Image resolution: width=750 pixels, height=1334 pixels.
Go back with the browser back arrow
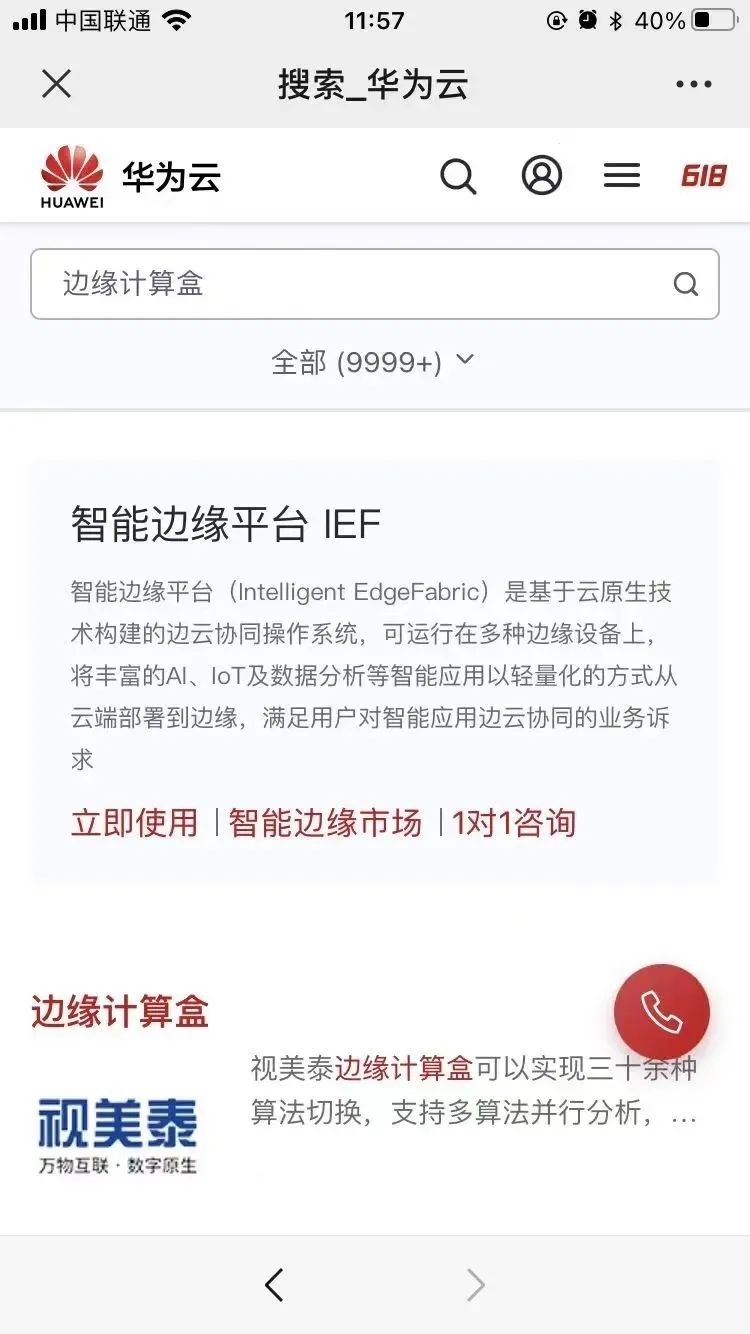274,1285
